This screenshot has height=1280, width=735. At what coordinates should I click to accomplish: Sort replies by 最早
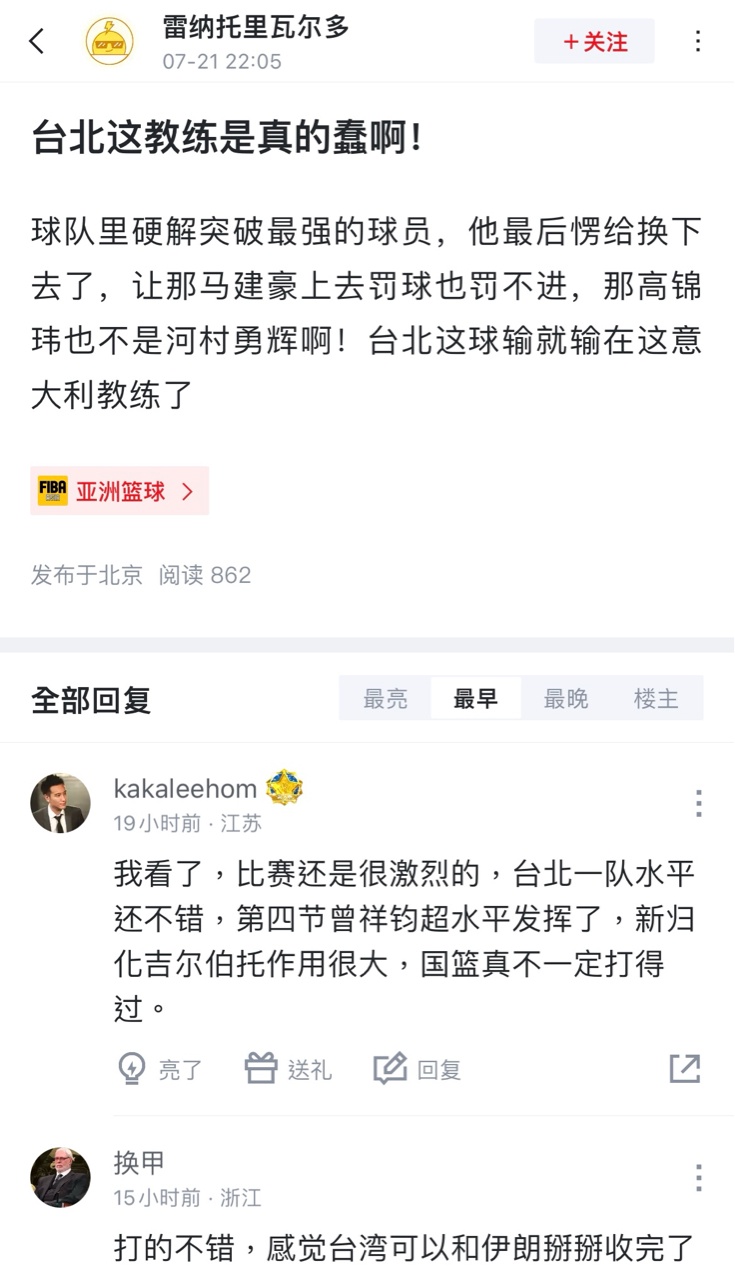[x=475, y=699]
